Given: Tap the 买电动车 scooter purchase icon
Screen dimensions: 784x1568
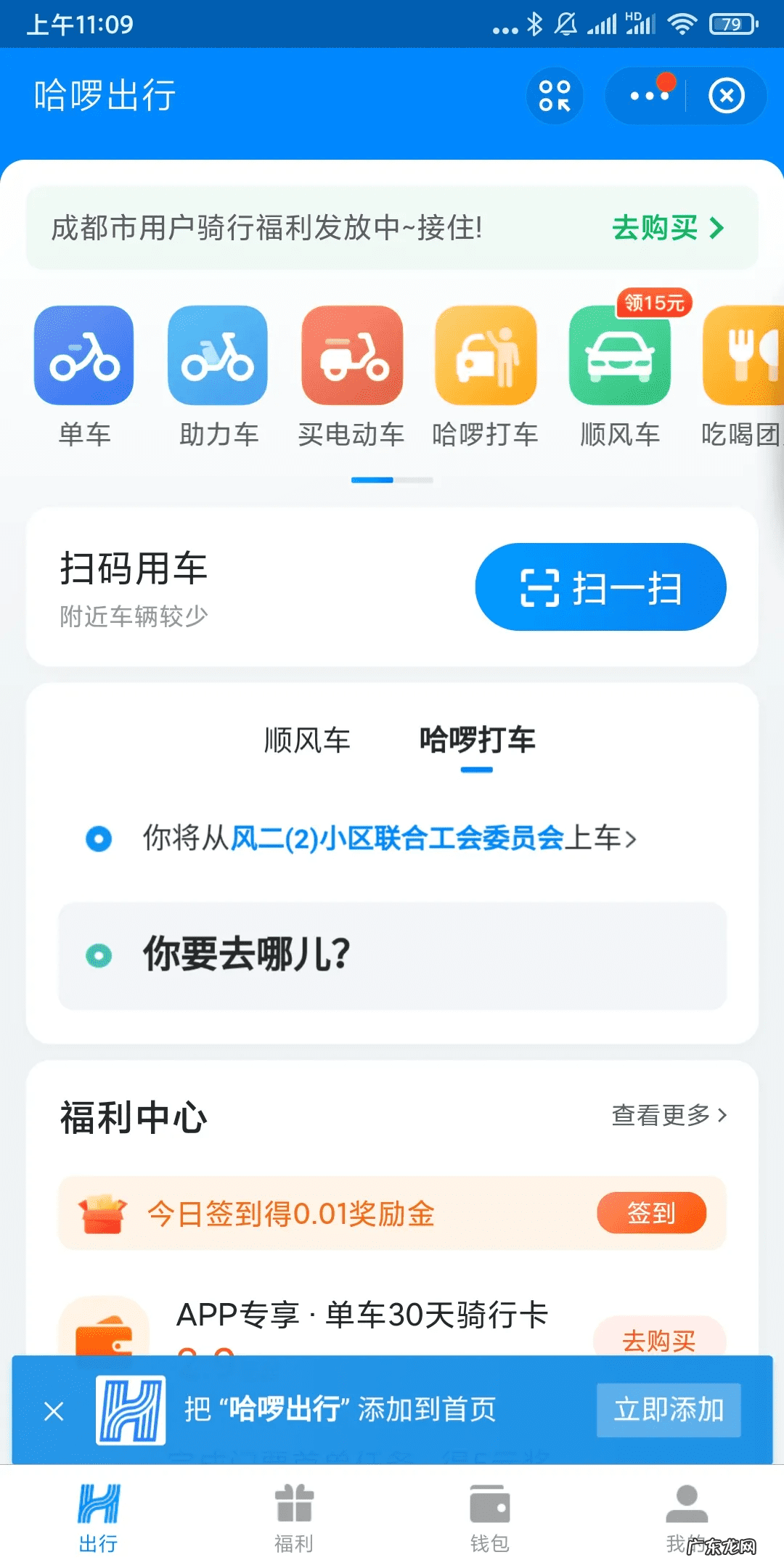Looking at the screenshot, I should click(x=352, y=357).
